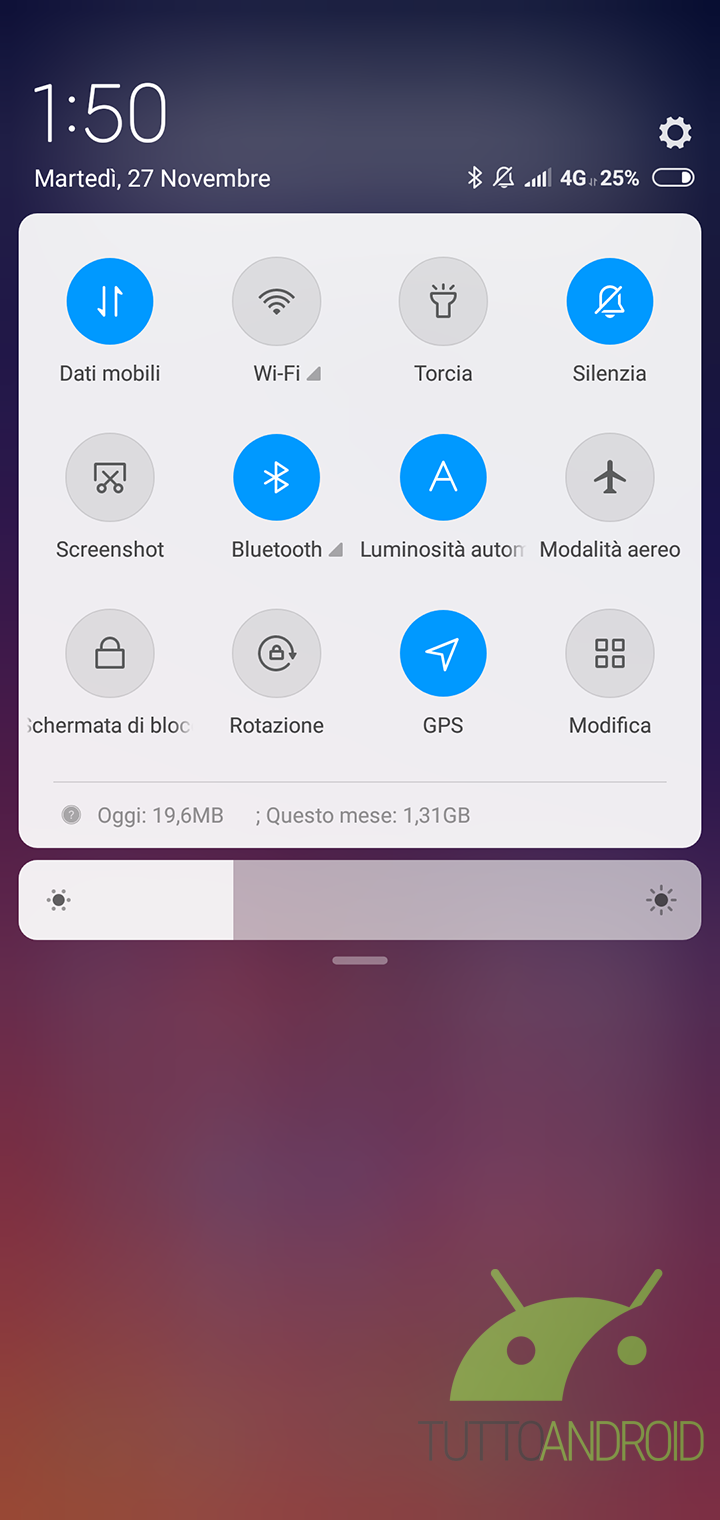This screenshot has height=1520, width=720.
Task: Turn off GPS location
Action: point(443,653)
